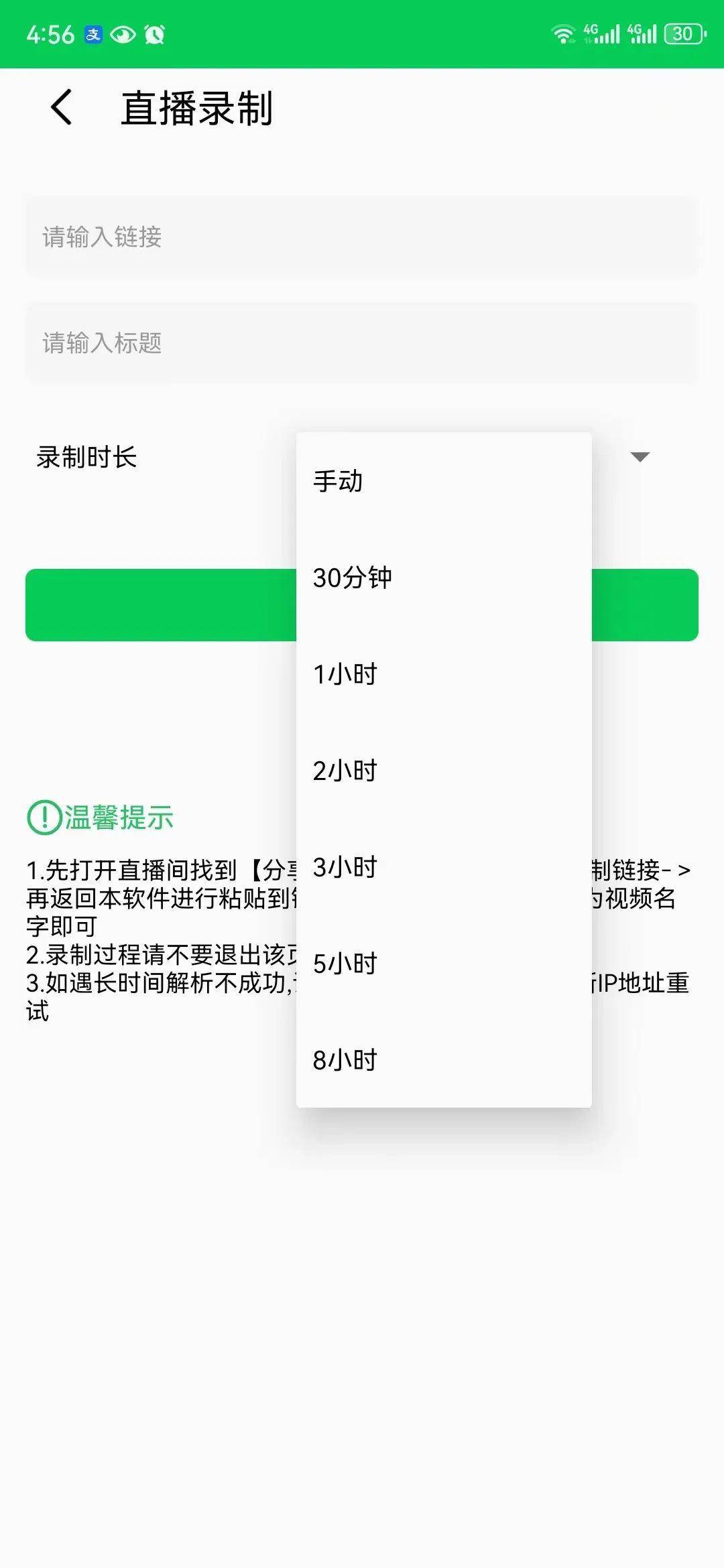Pick 8小时 as recording duration
Screen dimensions: 724x1568
coord(442,1060)
